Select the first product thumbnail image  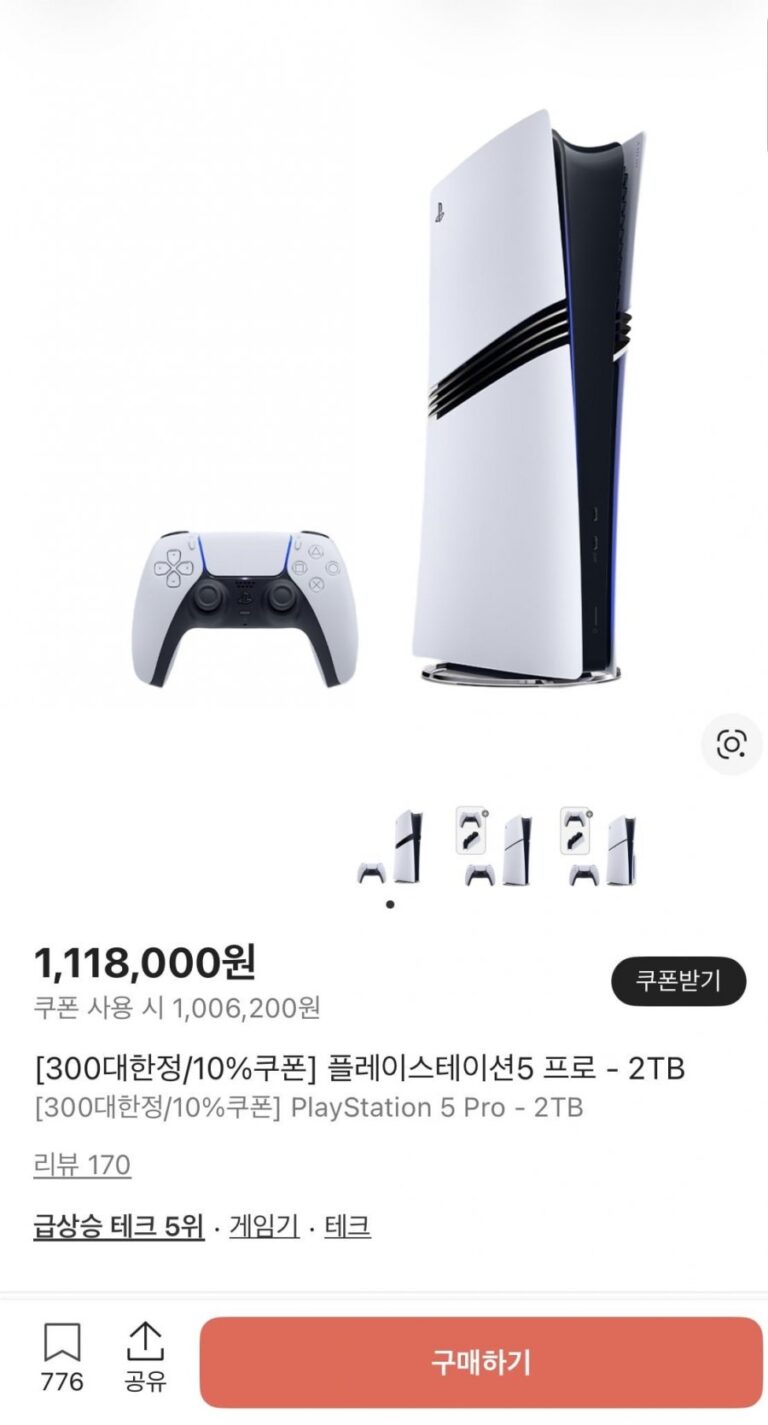tap(391, 849)
